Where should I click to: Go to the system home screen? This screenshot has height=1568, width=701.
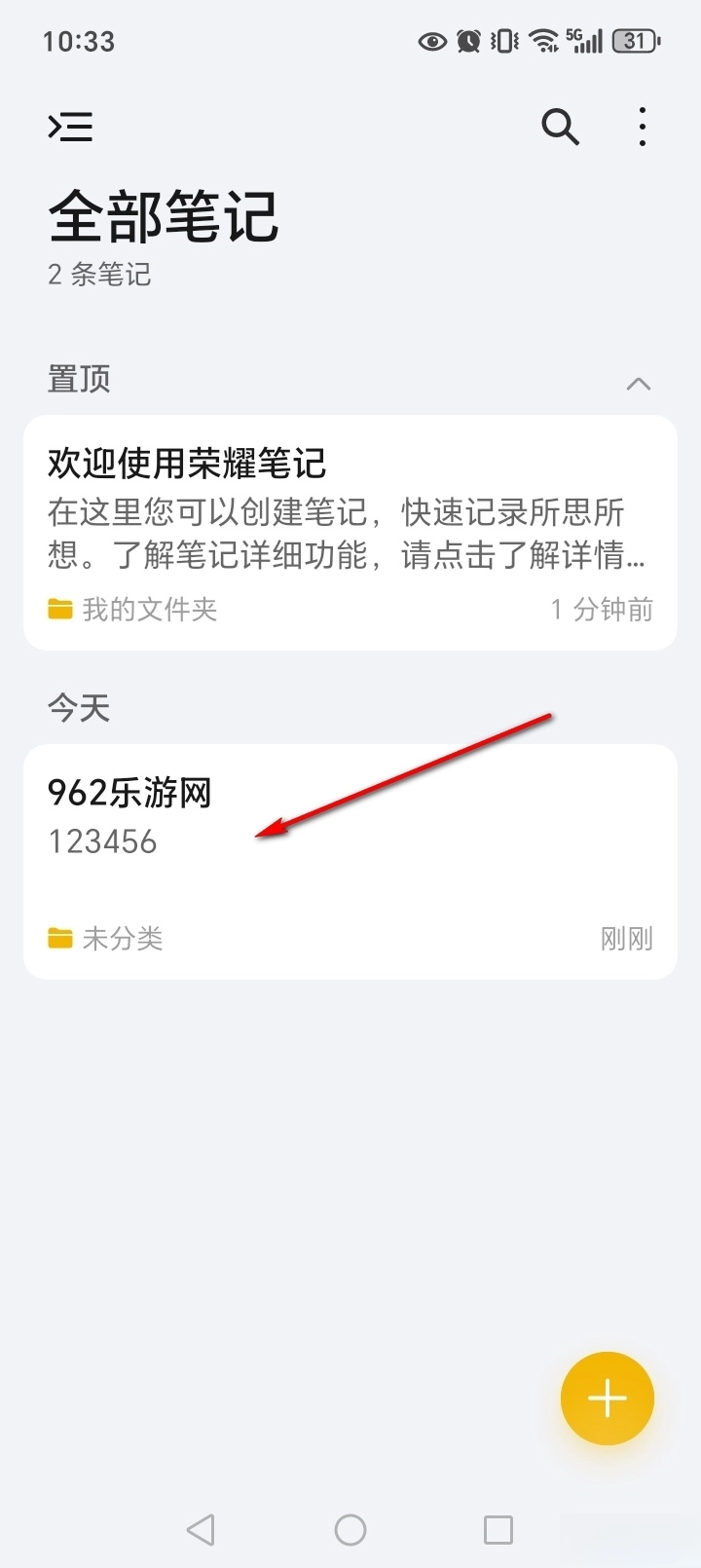(350, 1529)
